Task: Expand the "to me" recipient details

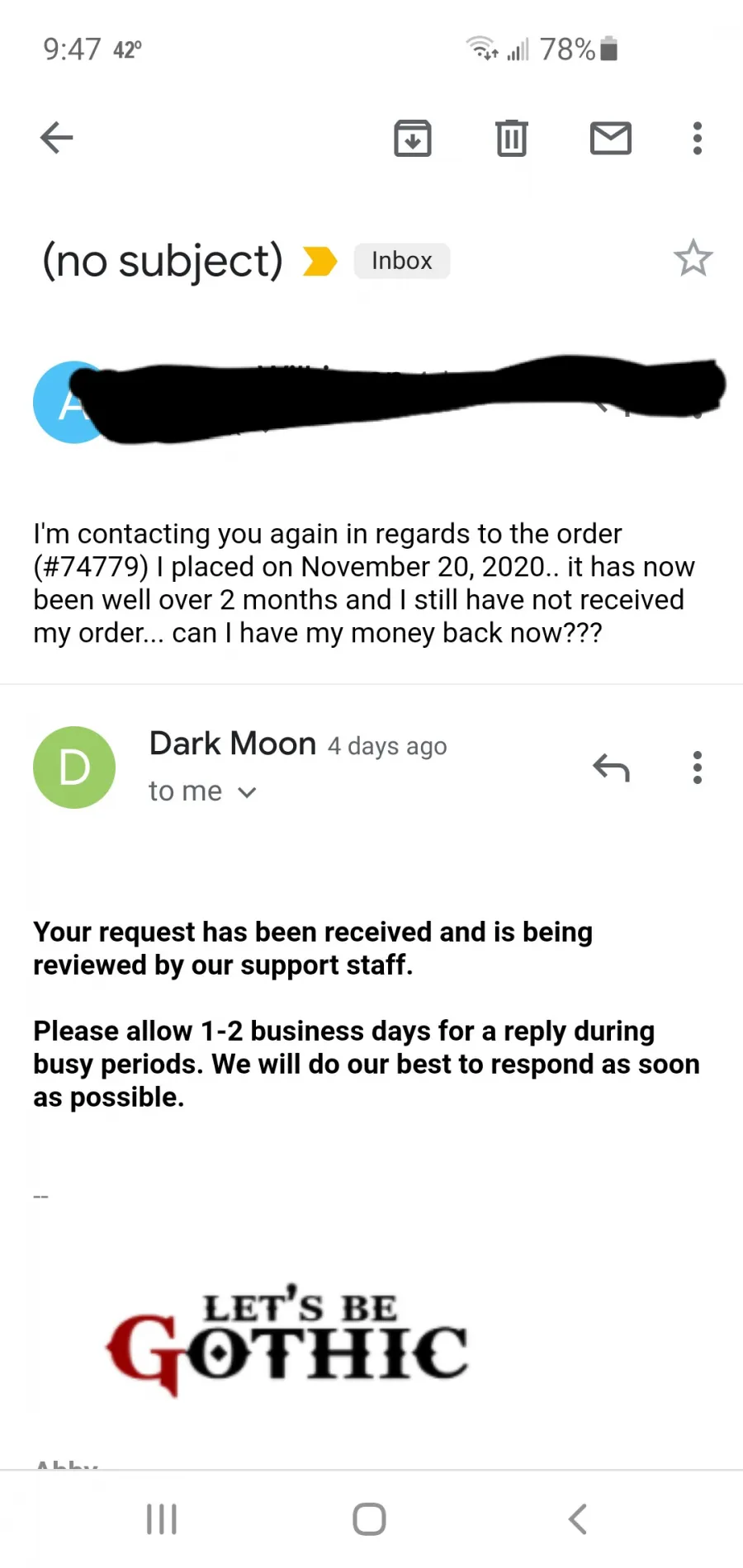Action: click(x=202, y=791)
